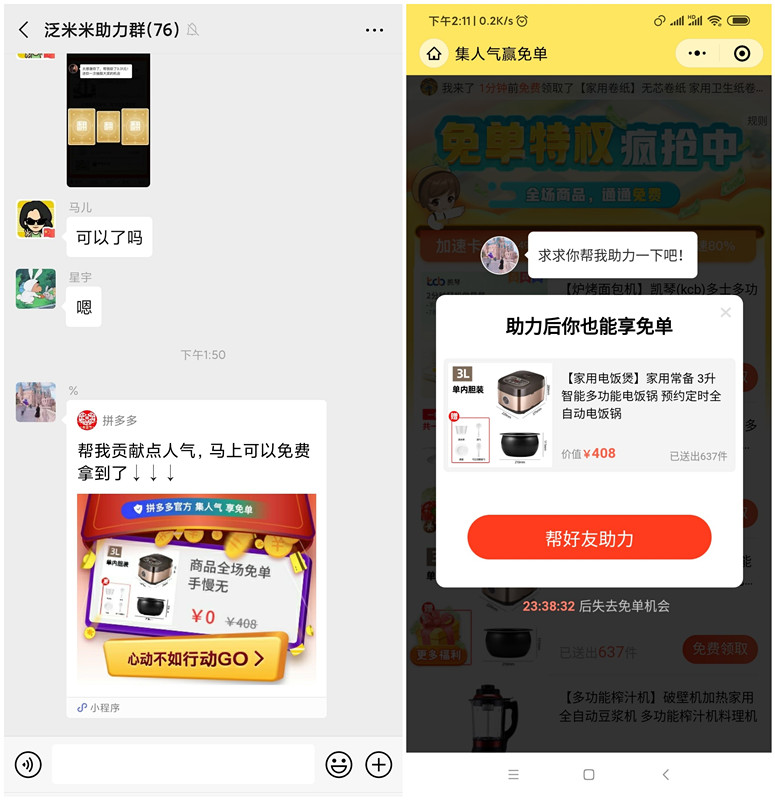Close the mini program with the circle button
Image resolution: width=775 pixels, height=800 pixels.
[742, 53]
